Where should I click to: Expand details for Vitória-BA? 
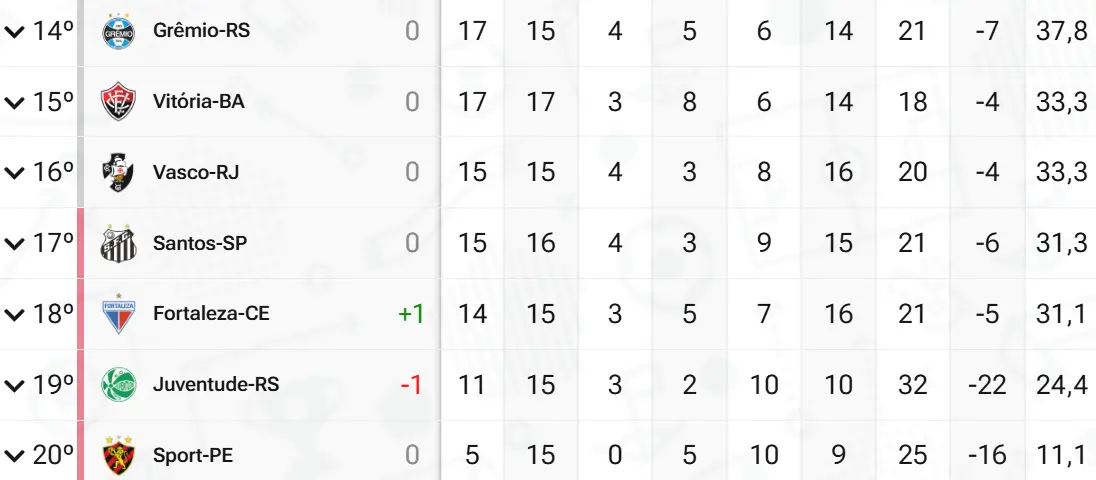click(14, 102)
